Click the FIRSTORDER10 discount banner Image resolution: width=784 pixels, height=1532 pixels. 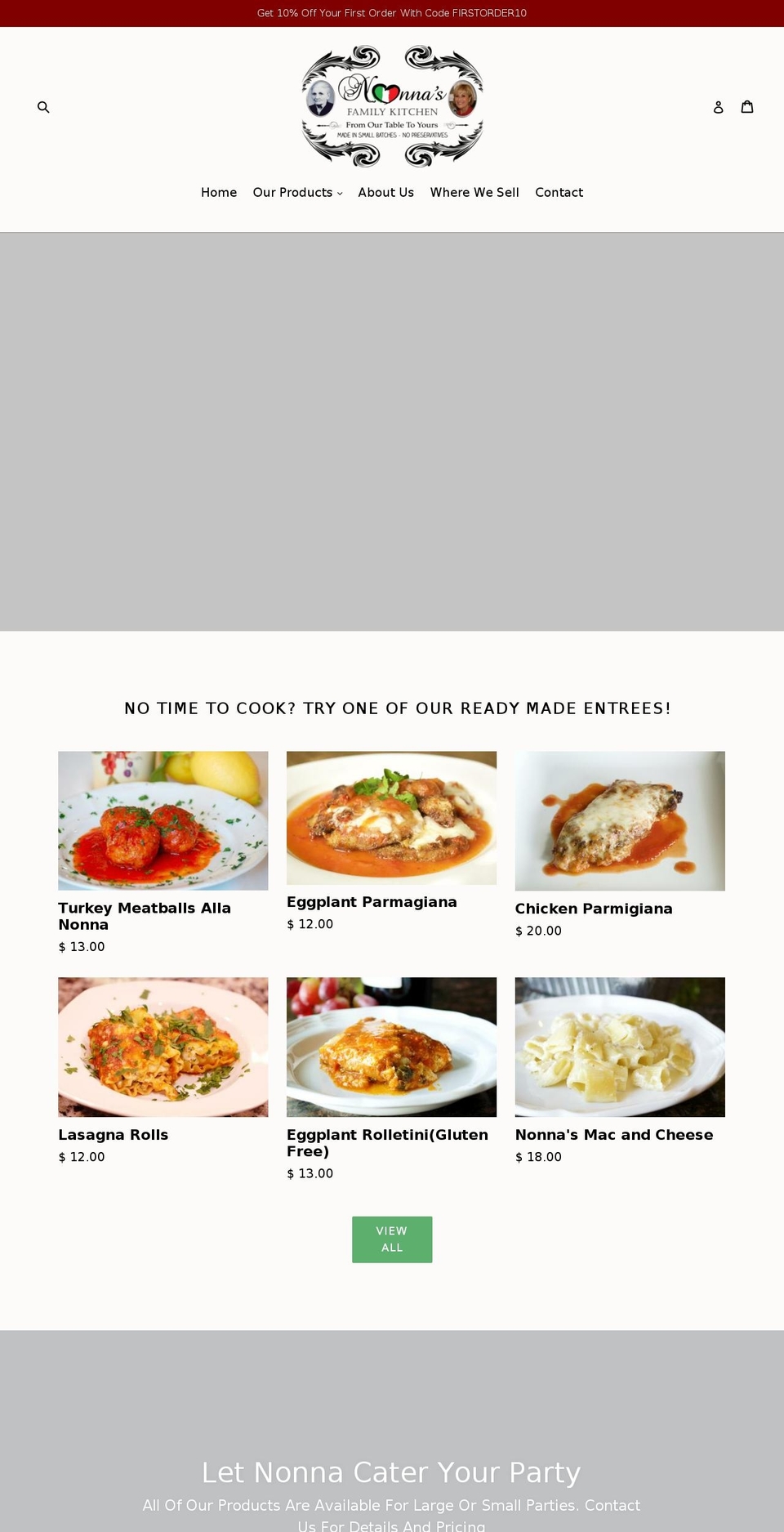point(392,13)
